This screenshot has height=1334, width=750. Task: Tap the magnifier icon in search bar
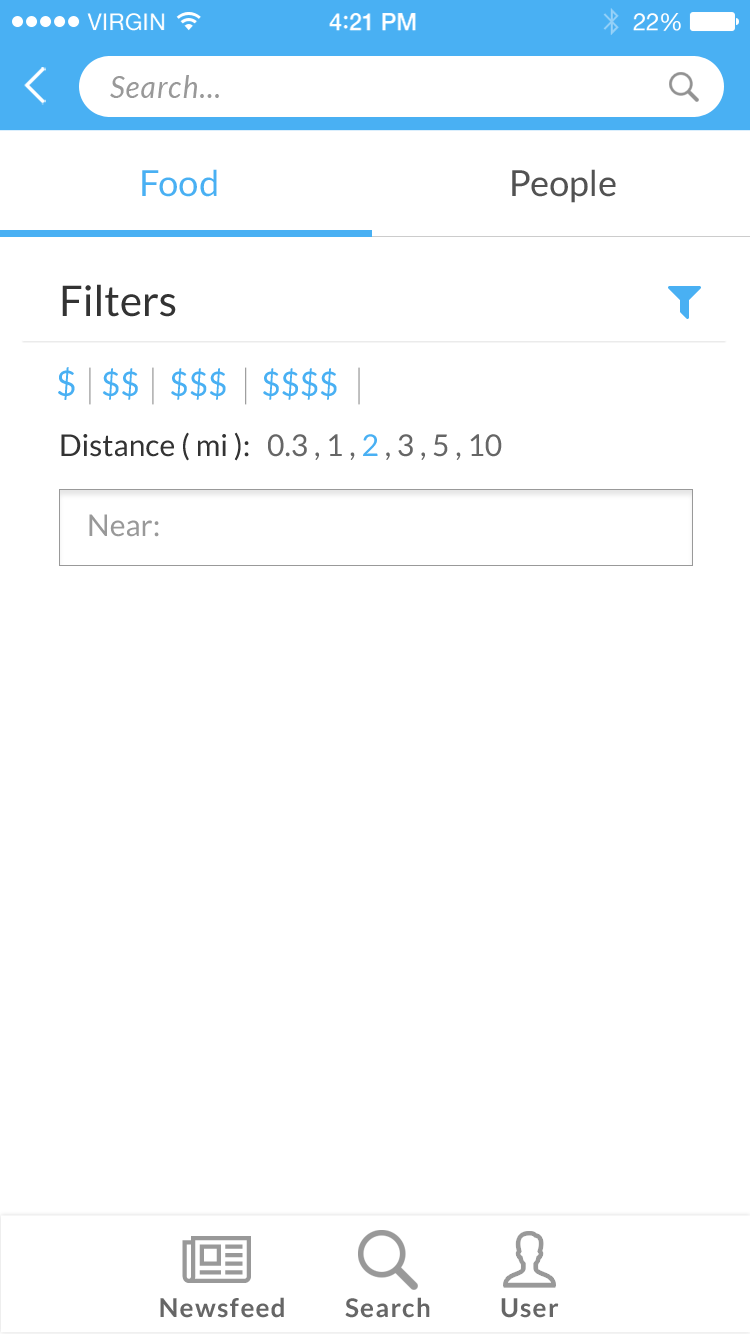pos(683,88)
